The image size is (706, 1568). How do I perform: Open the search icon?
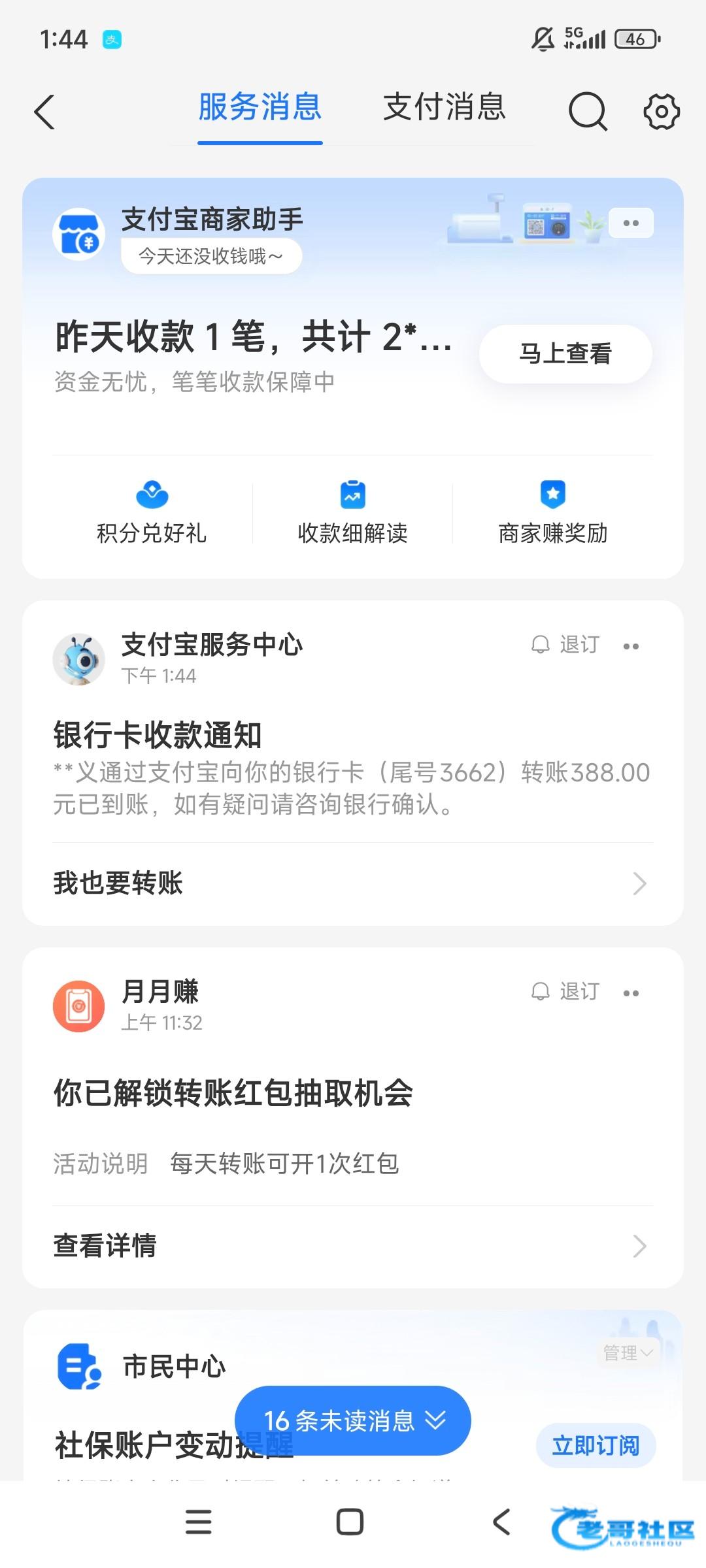click(587, 112)
